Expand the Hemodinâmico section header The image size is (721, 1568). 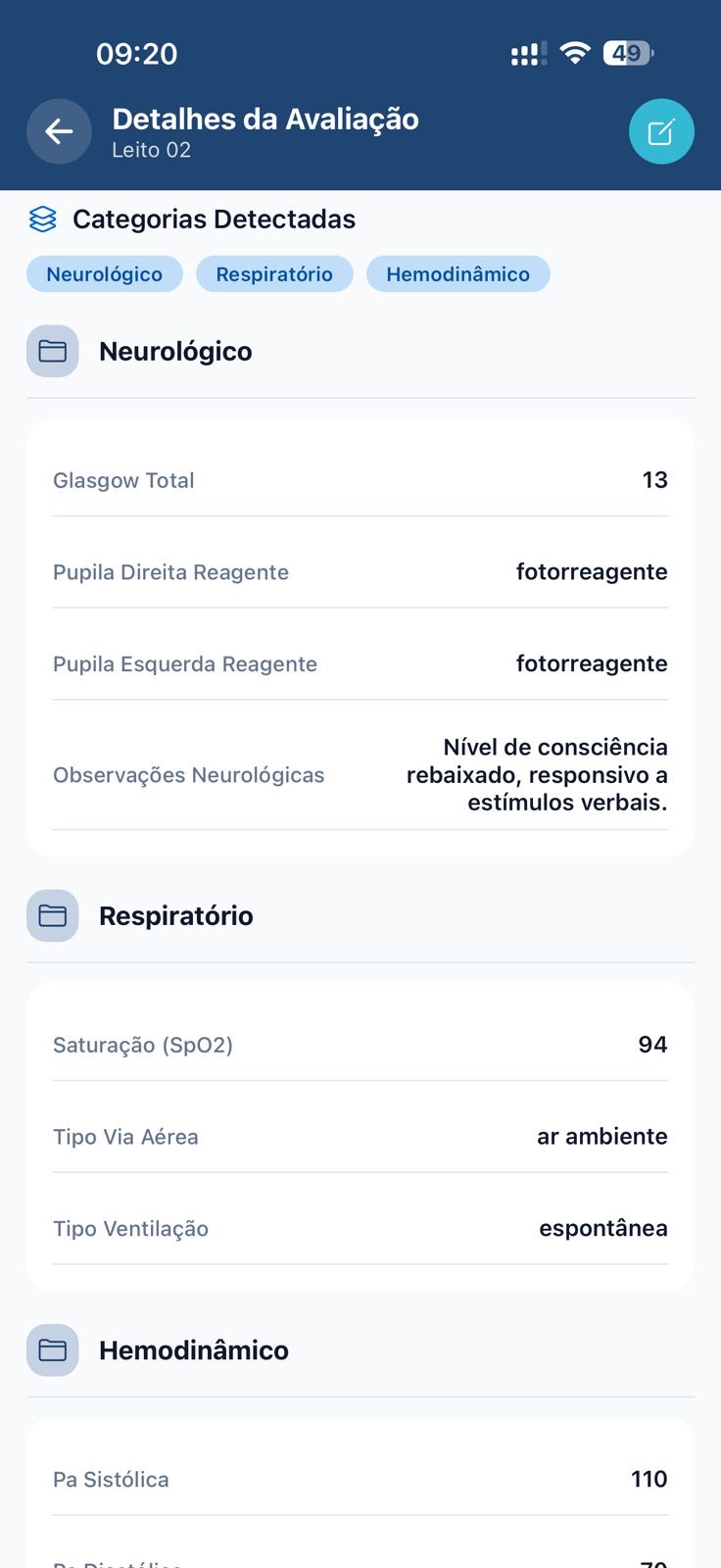click(x=192, y=1349)
